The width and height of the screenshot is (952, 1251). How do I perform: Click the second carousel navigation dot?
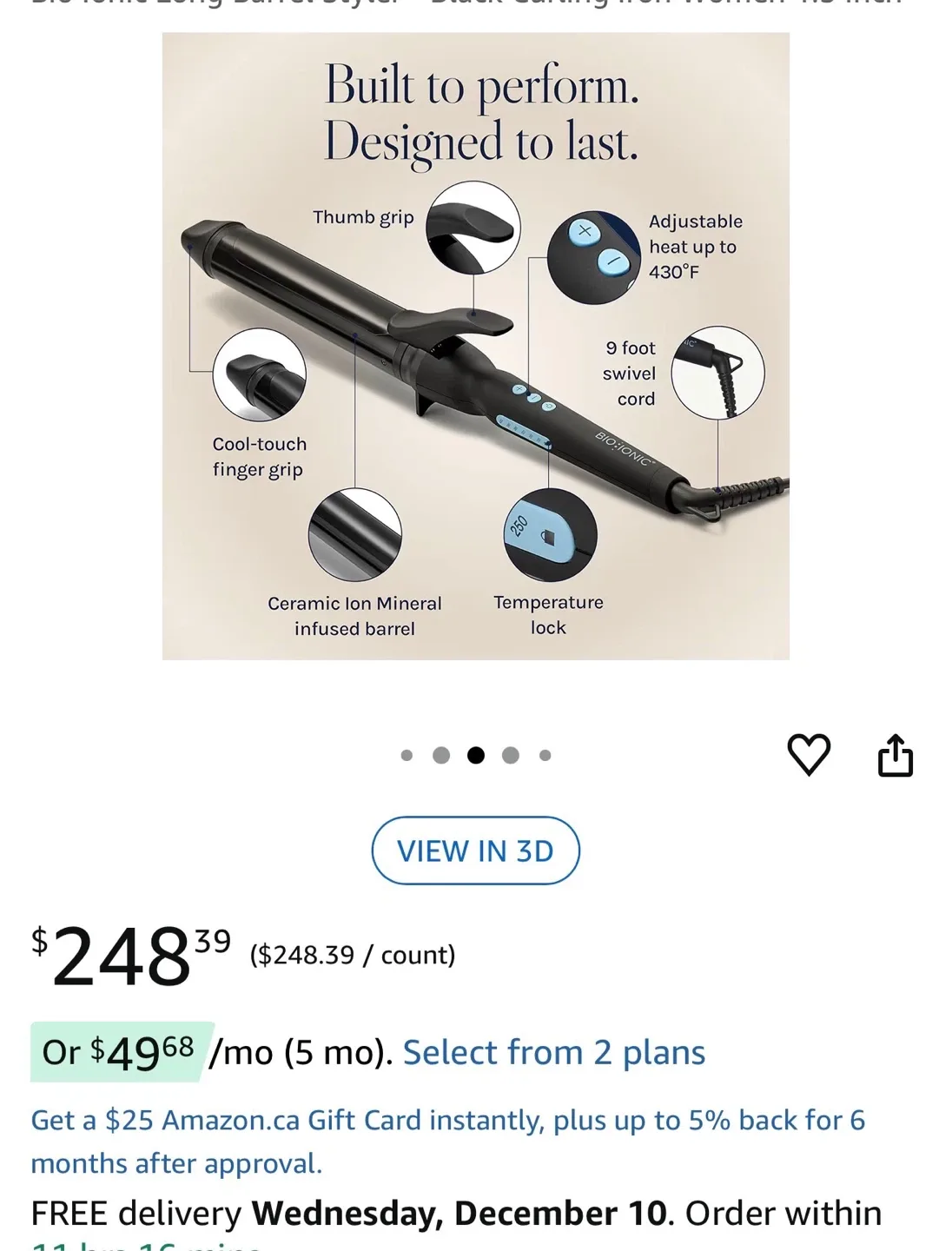point(440,755)
